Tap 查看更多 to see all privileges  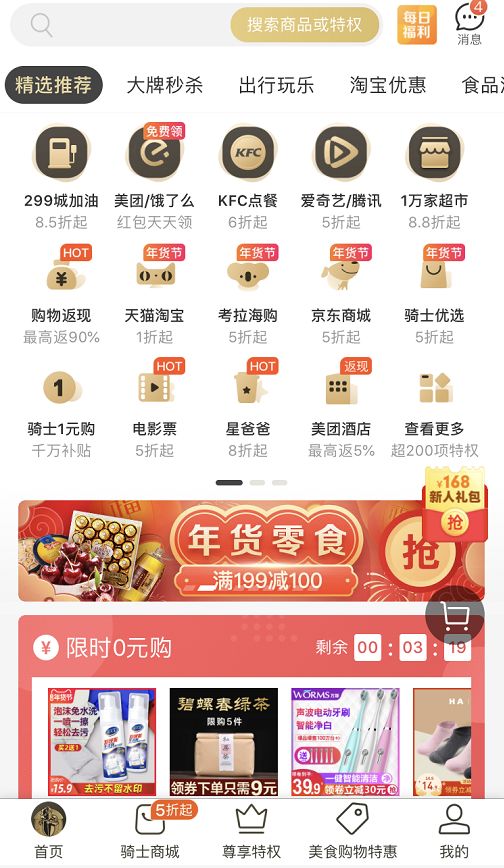tap(434, 409)
